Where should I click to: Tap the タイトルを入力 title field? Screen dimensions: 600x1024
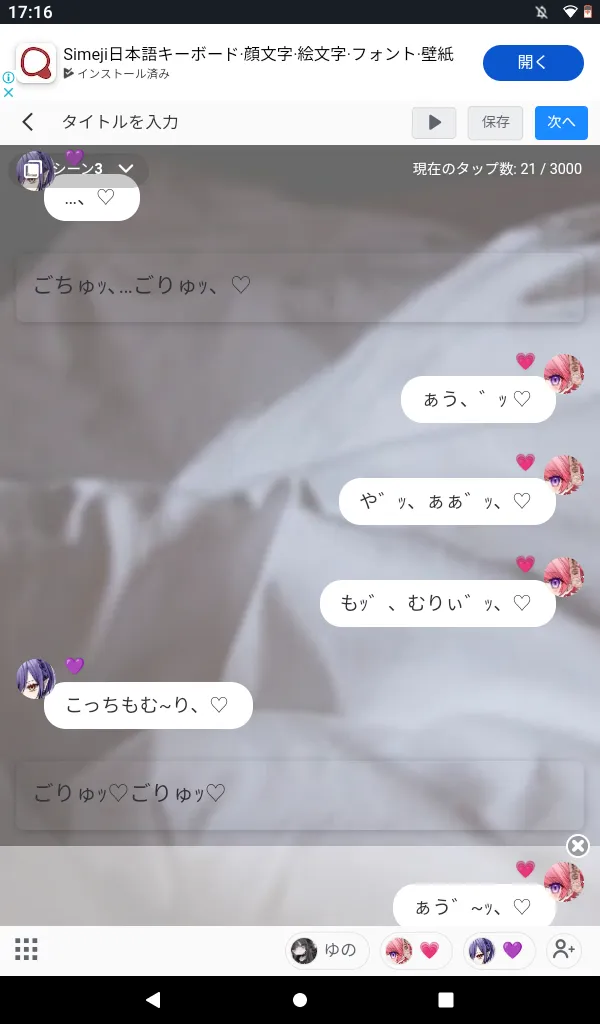click(119, 122)
